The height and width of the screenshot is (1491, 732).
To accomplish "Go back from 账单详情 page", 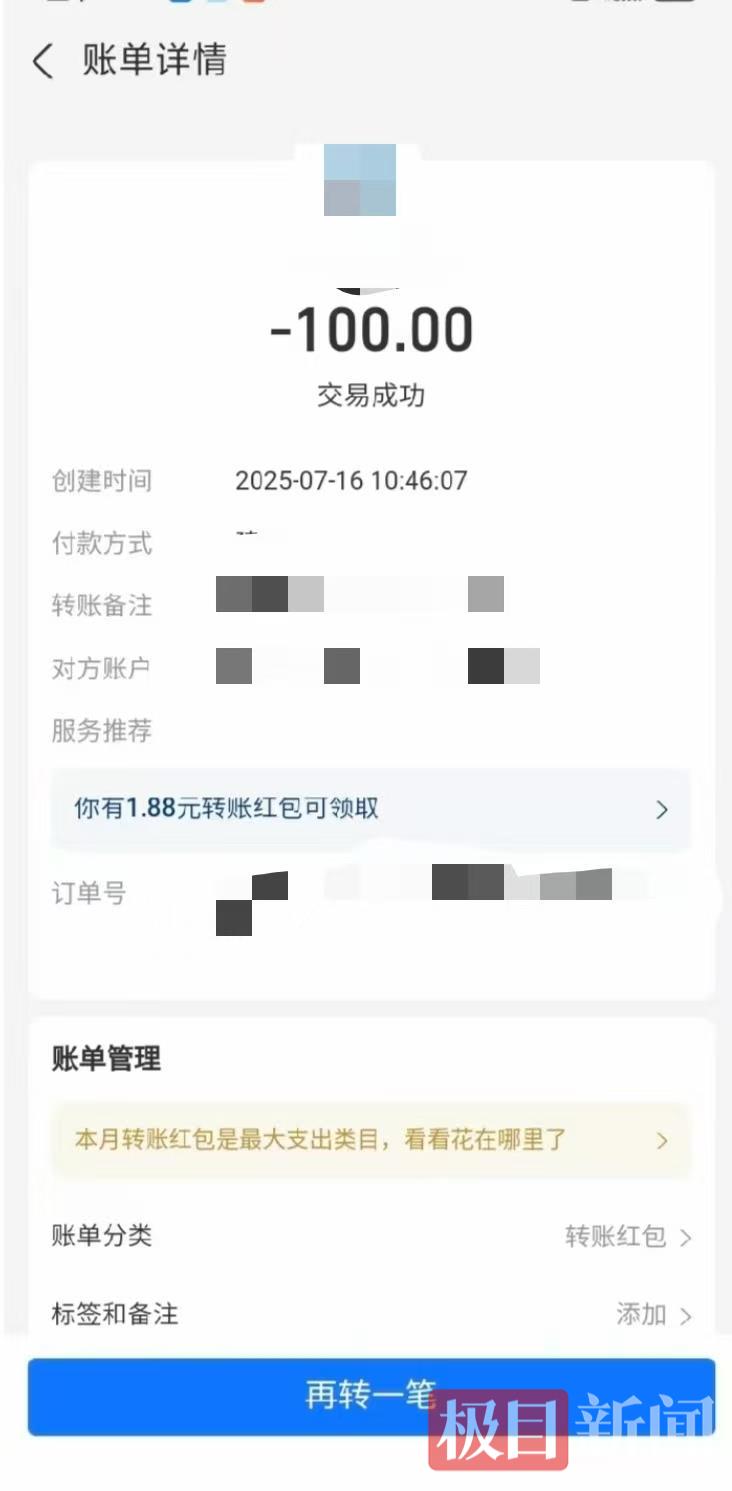I will [x=42, y=61].
